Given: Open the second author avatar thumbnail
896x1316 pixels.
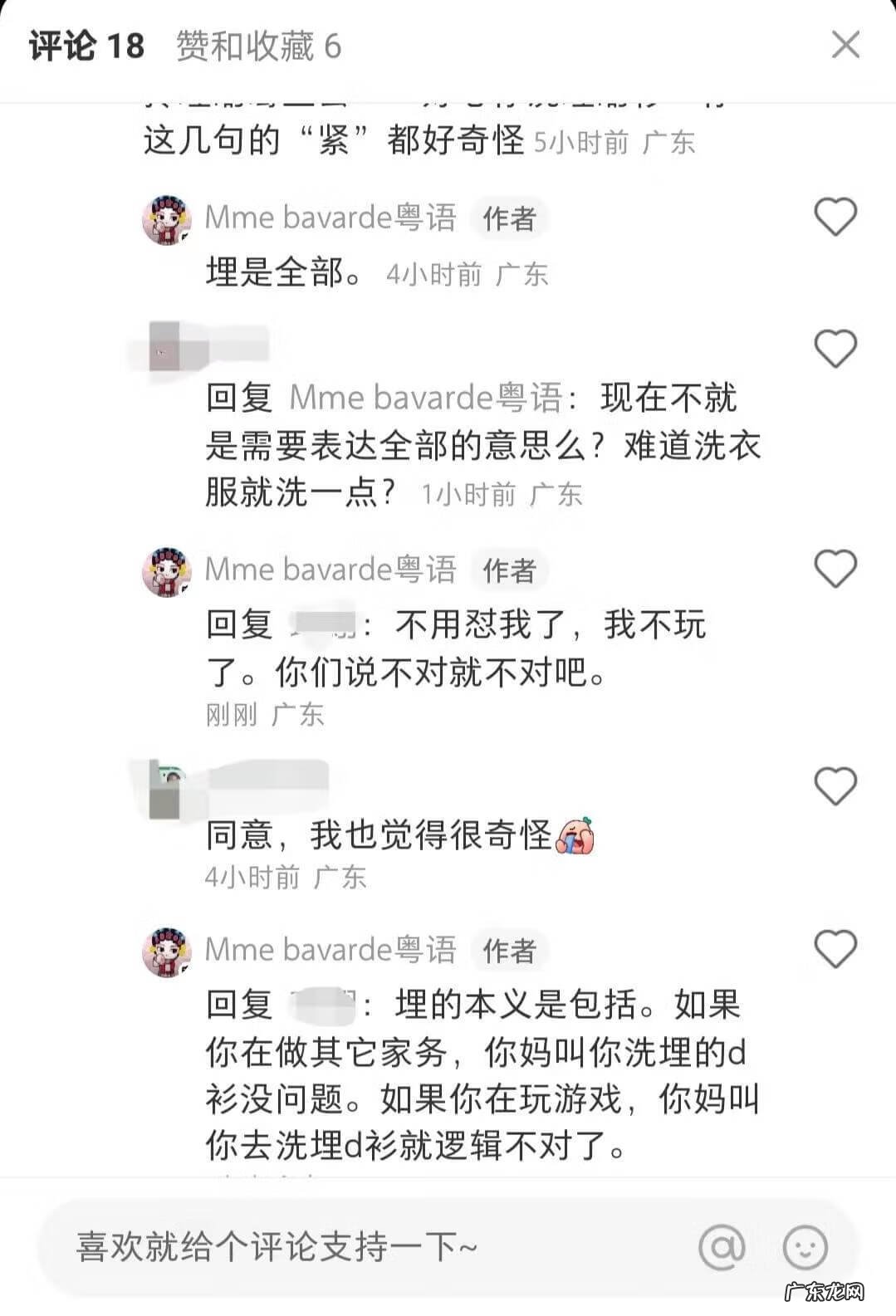Looking at the screenshot, I should point(167,569).
